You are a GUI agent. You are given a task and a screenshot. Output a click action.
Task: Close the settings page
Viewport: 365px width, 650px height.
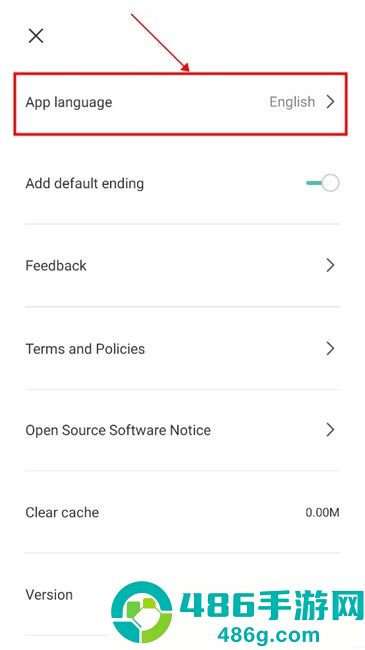[x=36, y=36]
